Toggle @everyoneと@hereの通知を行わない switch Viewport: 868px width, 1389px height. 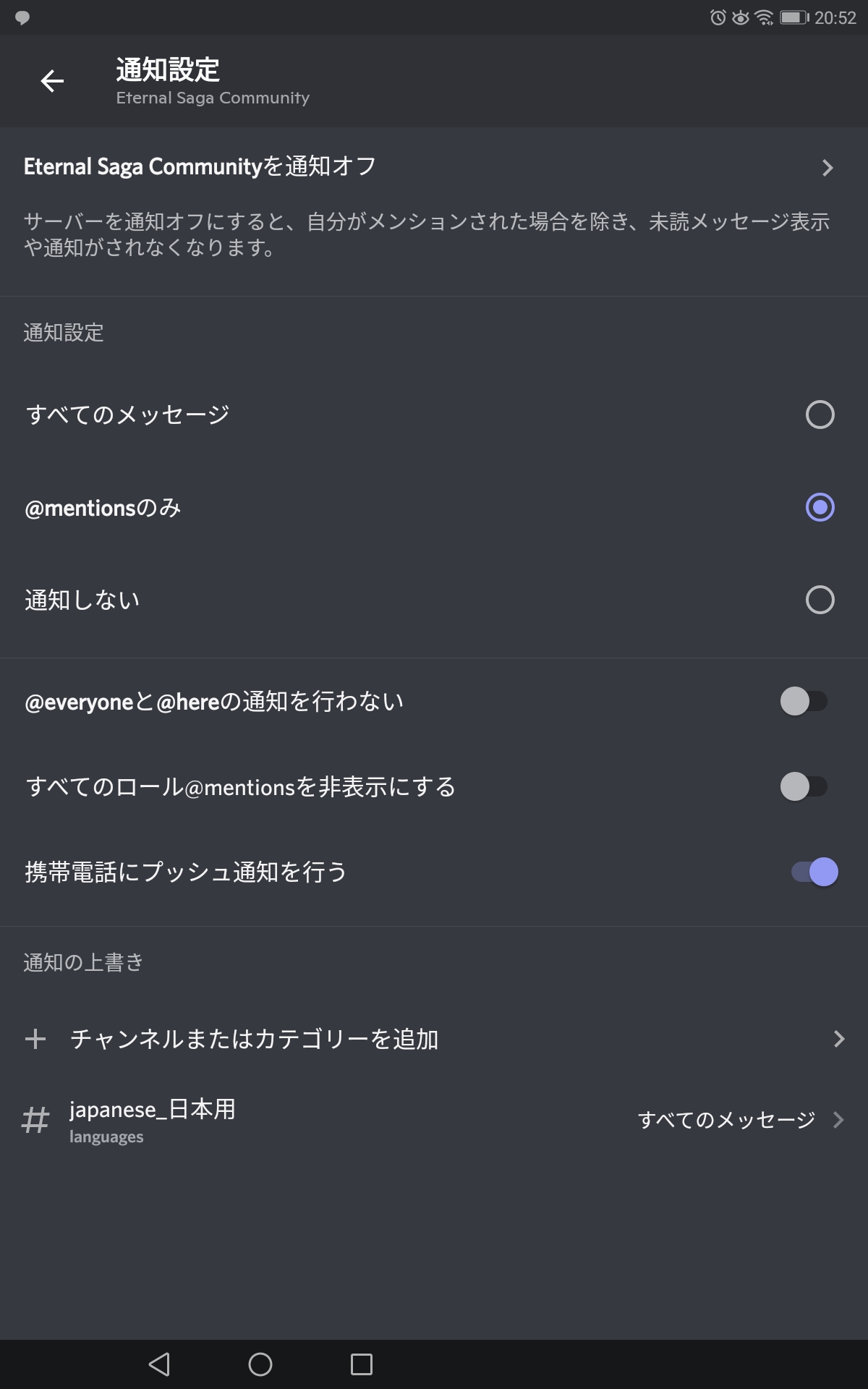(804, 701)
